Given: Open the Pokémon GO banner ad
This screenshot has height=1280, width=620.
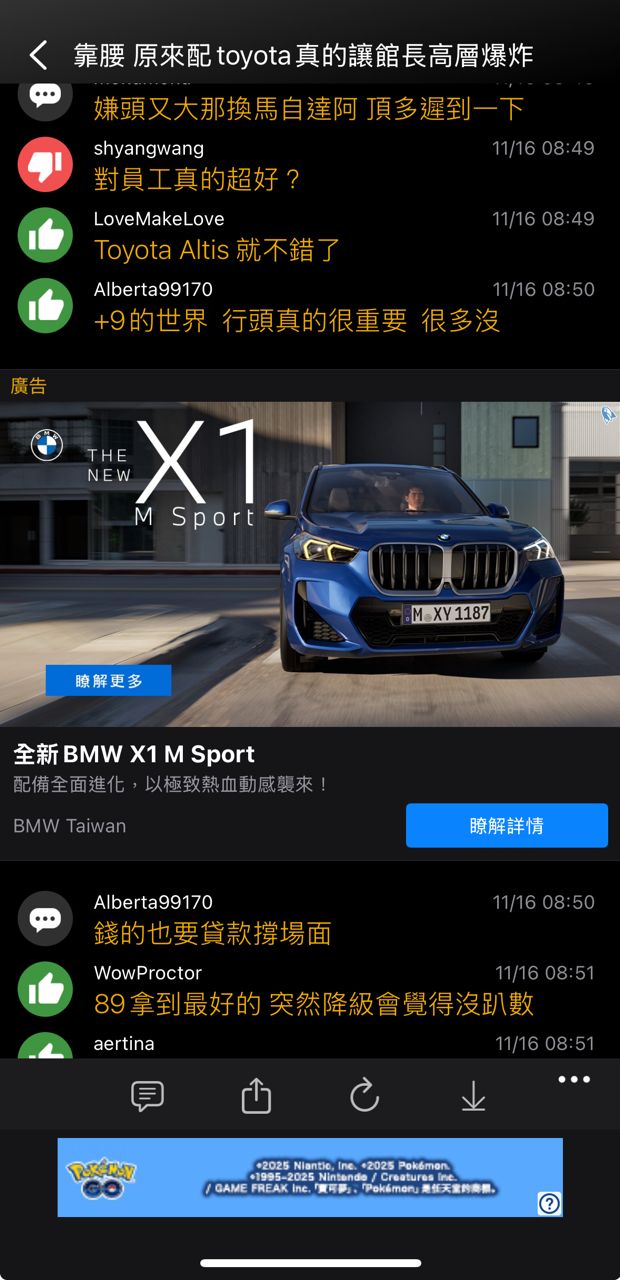Looking at the screenshot, I should tap(300, 1177).
